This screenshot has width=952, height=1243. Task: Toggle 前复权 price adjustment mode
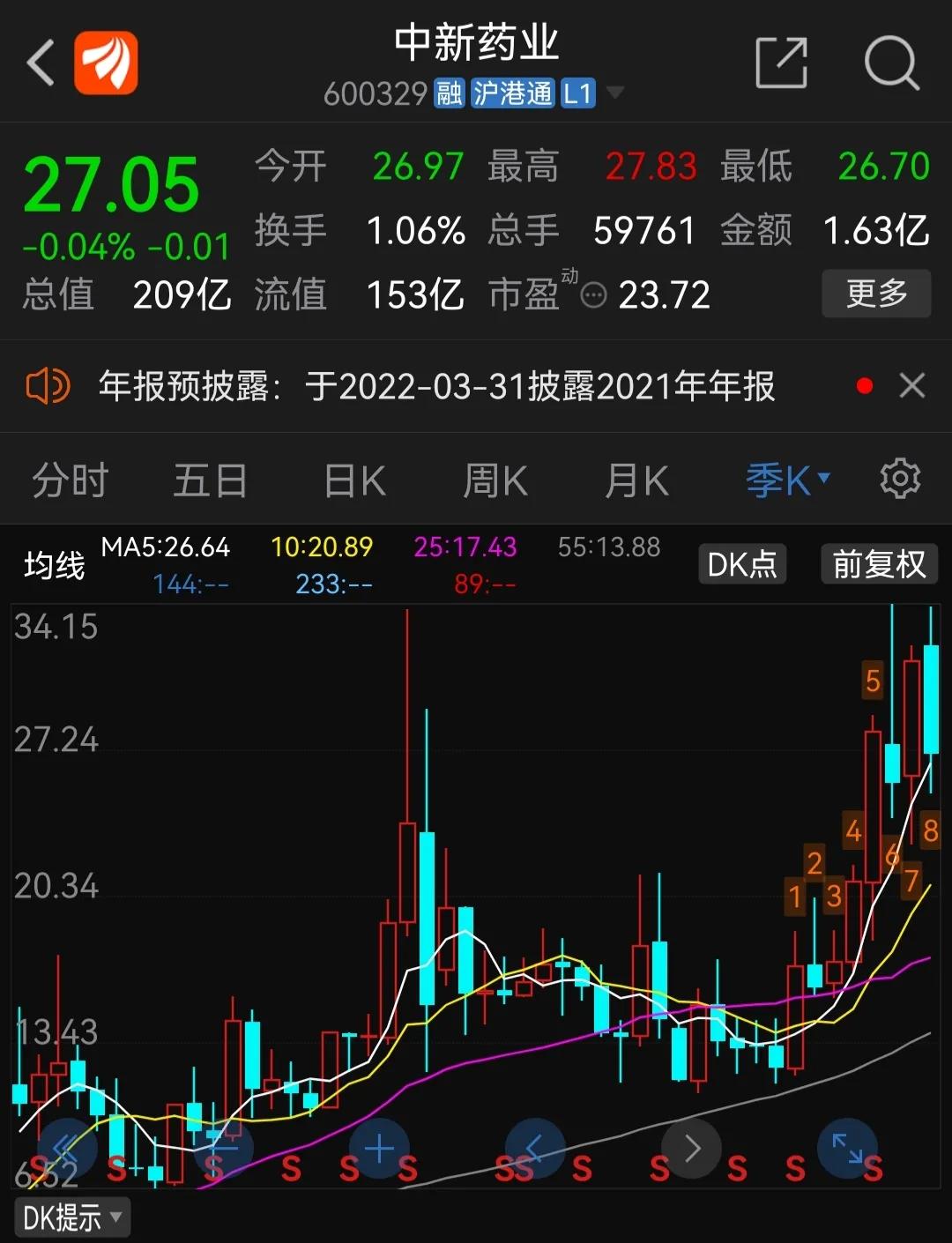pyautogui.click(x=878, y=564)
